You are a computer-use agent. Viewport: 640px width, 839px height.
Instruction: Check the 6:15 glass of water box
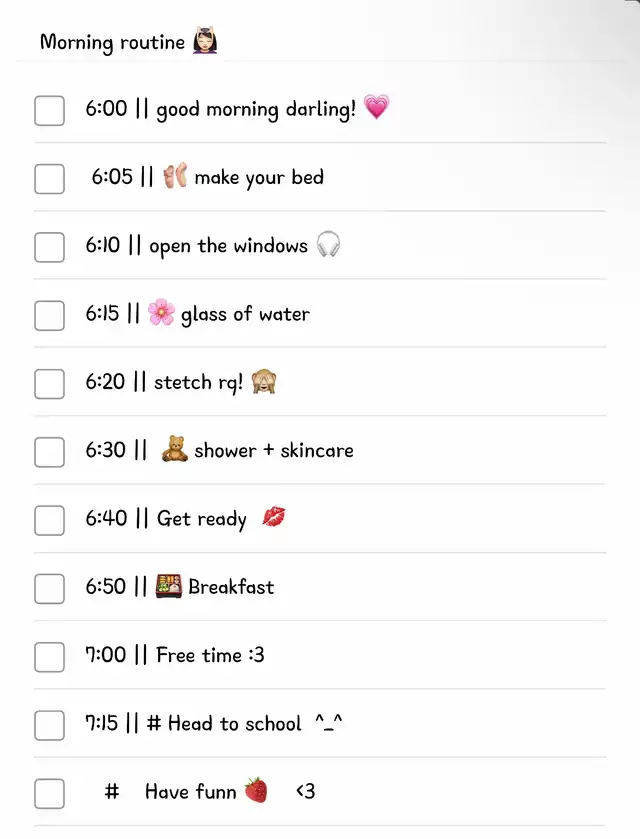tap(49, 315)
